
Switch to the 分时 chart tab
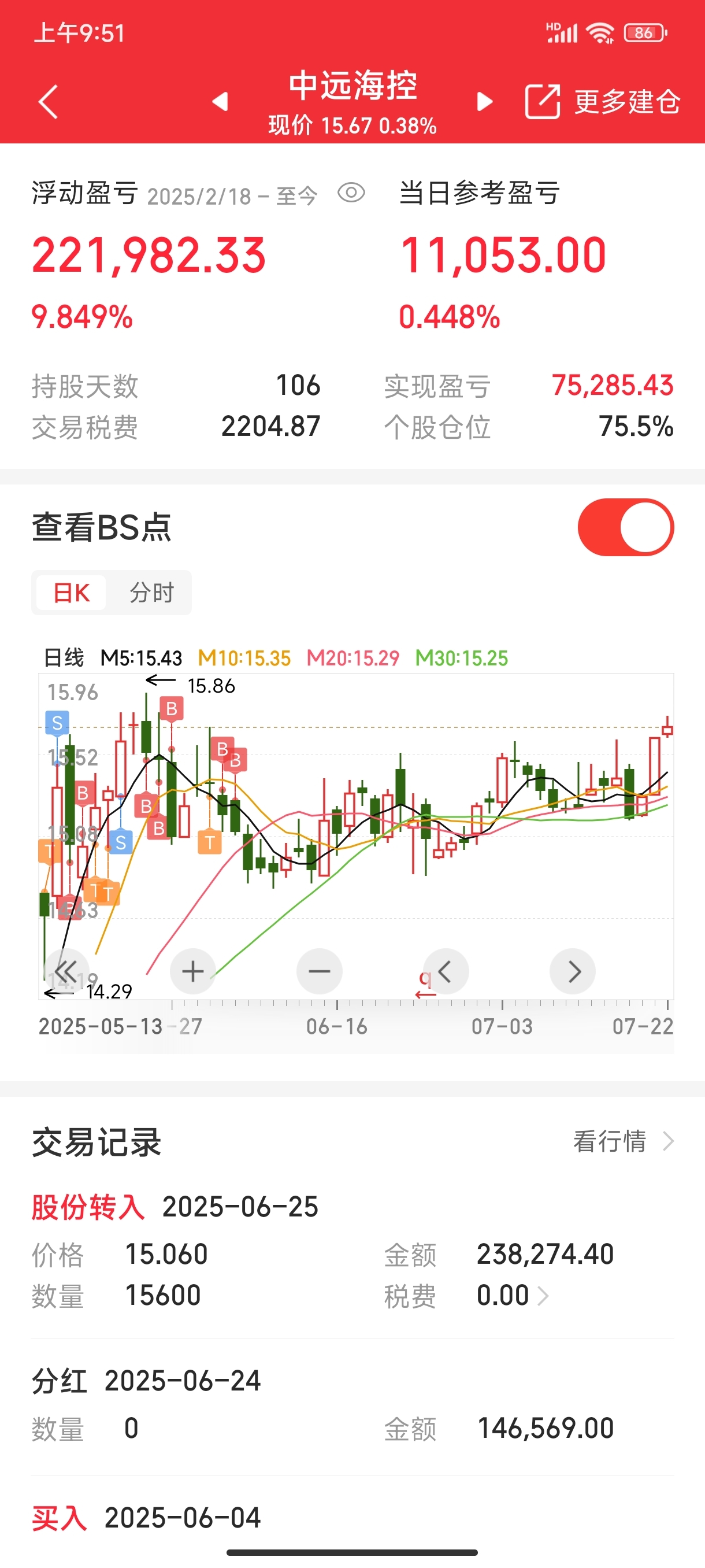point(151,593)
